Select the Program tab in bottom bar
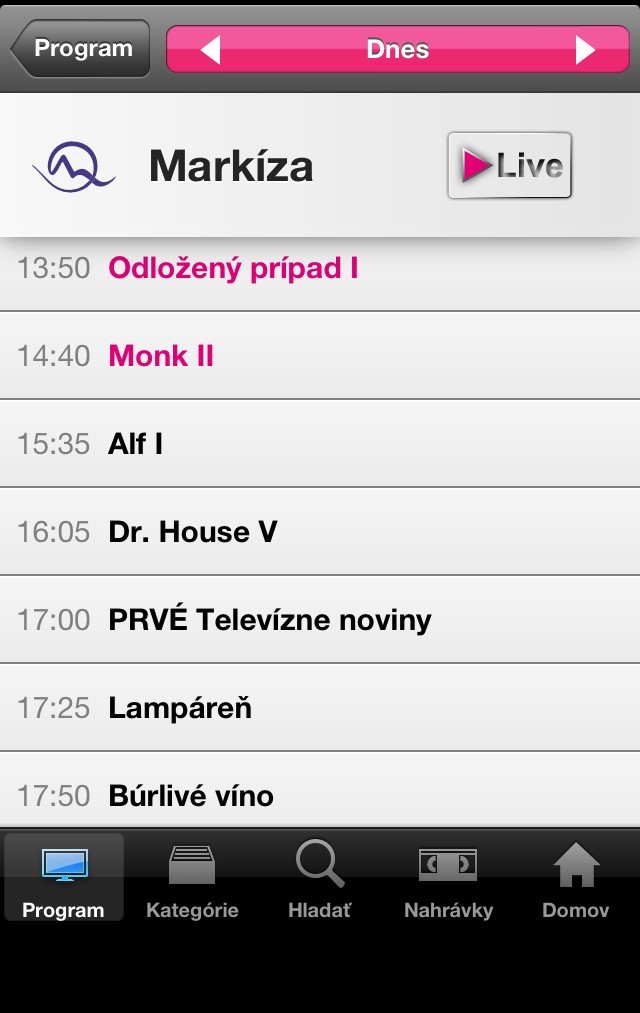This screenshot has height=1013, width=640. point(64,879)
